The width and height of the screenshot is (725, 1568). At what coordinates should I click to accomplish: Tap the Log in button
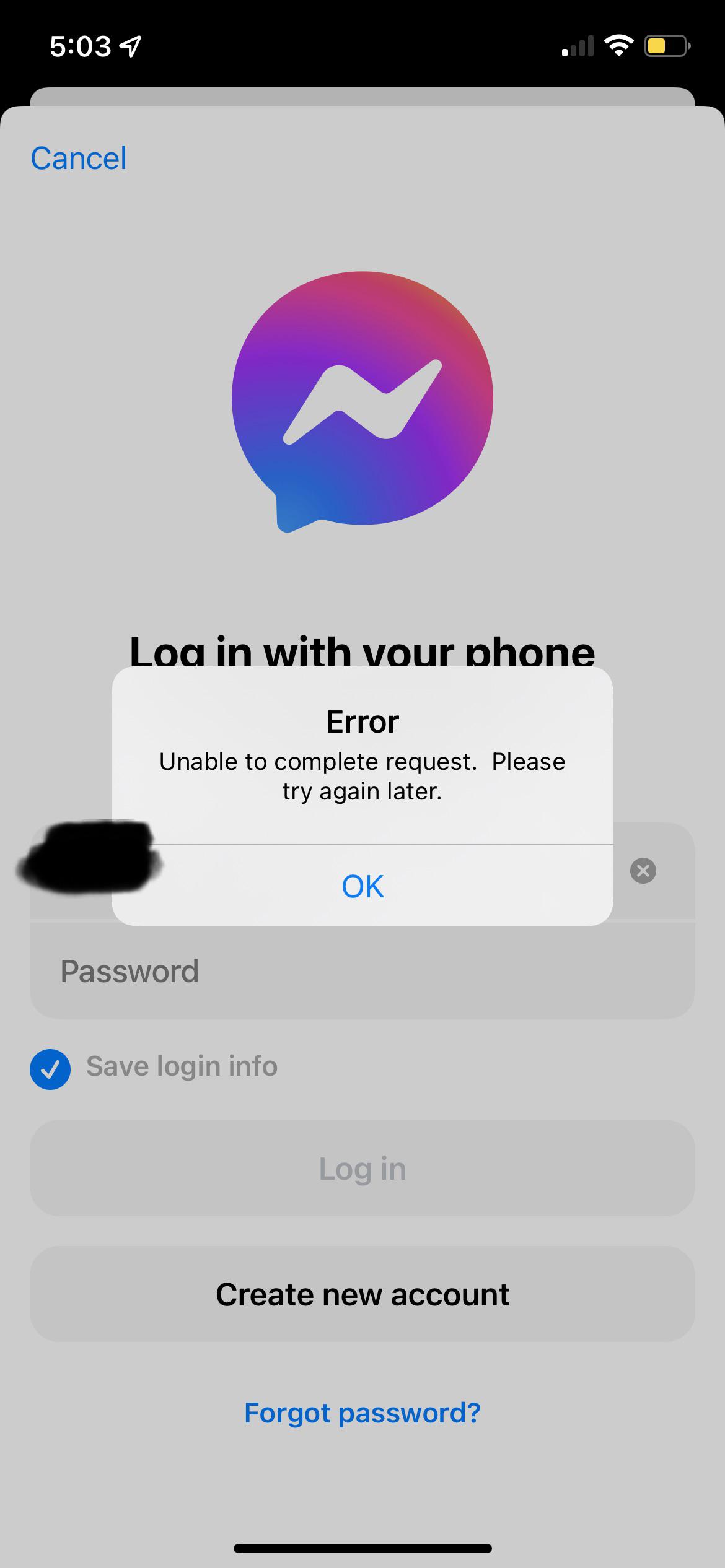[x=362, y=1169]
